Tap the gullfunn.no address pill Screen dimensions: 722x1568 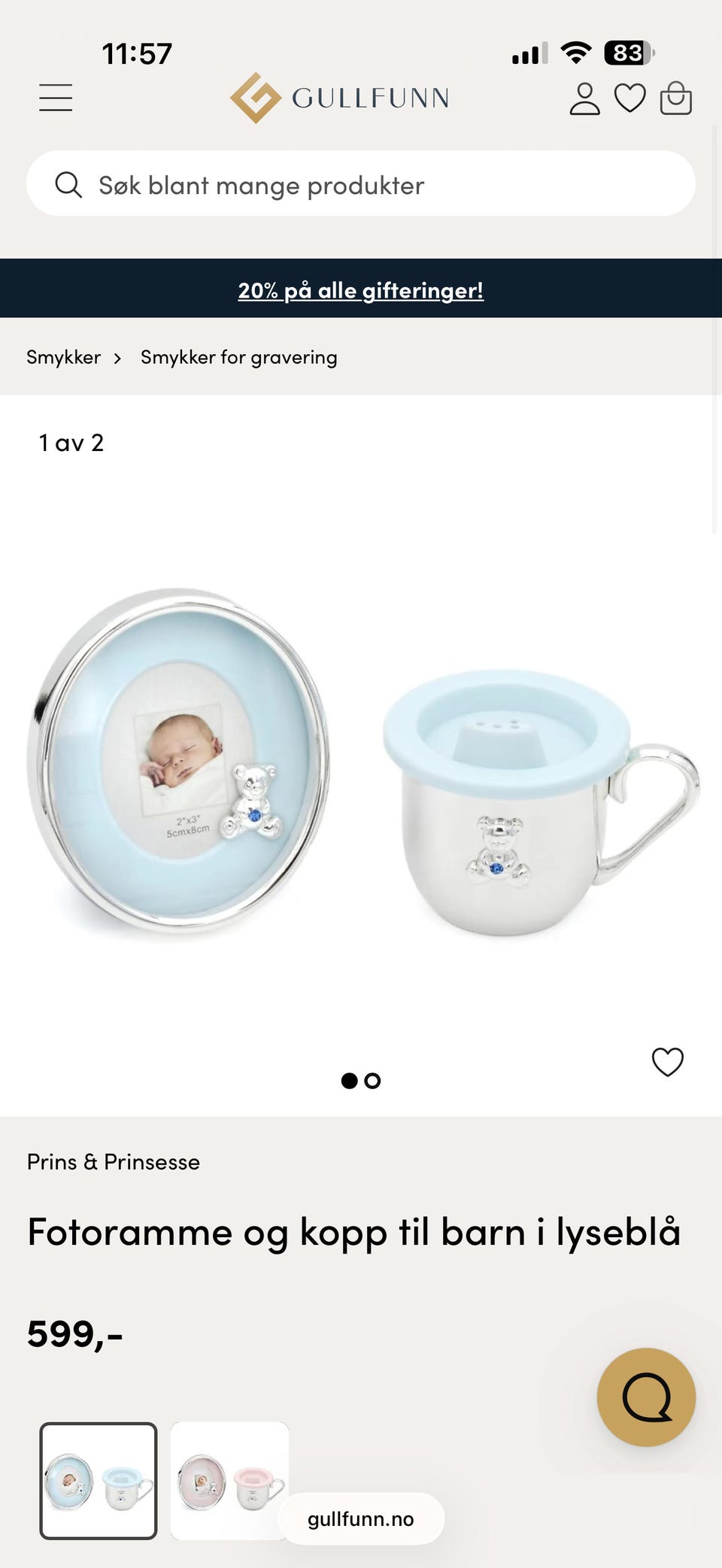point(361,1518)
